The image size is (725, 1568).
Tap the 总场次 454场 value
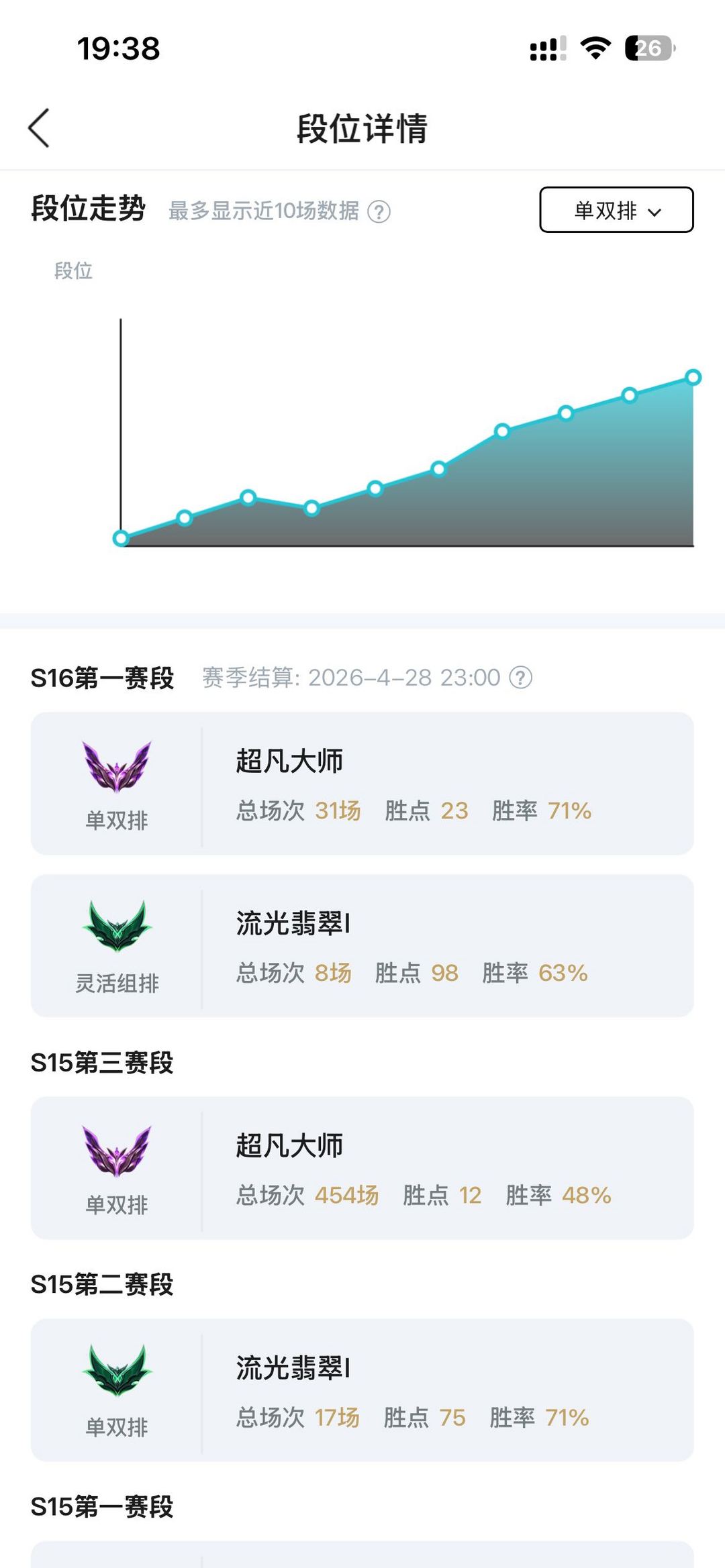point(347,1194)
